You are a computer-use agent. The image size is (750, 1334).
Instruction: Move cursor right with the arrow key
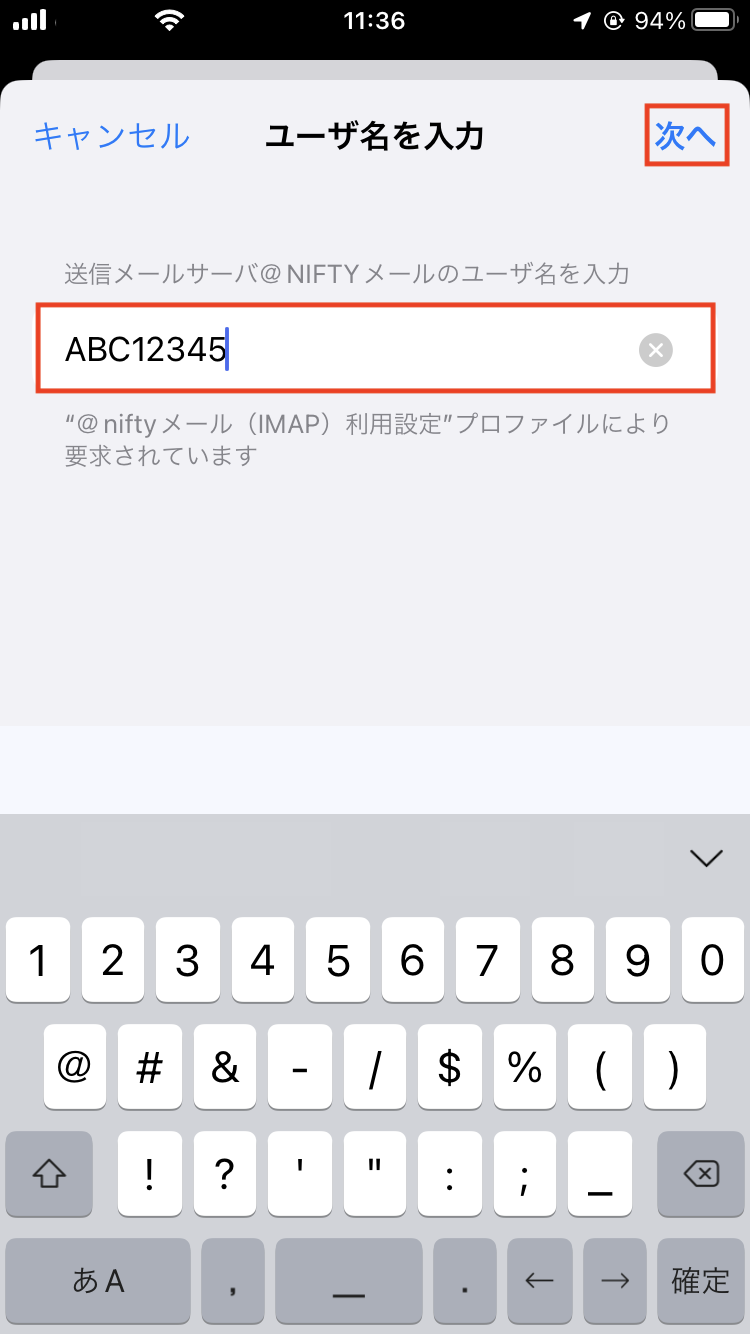615,1281
